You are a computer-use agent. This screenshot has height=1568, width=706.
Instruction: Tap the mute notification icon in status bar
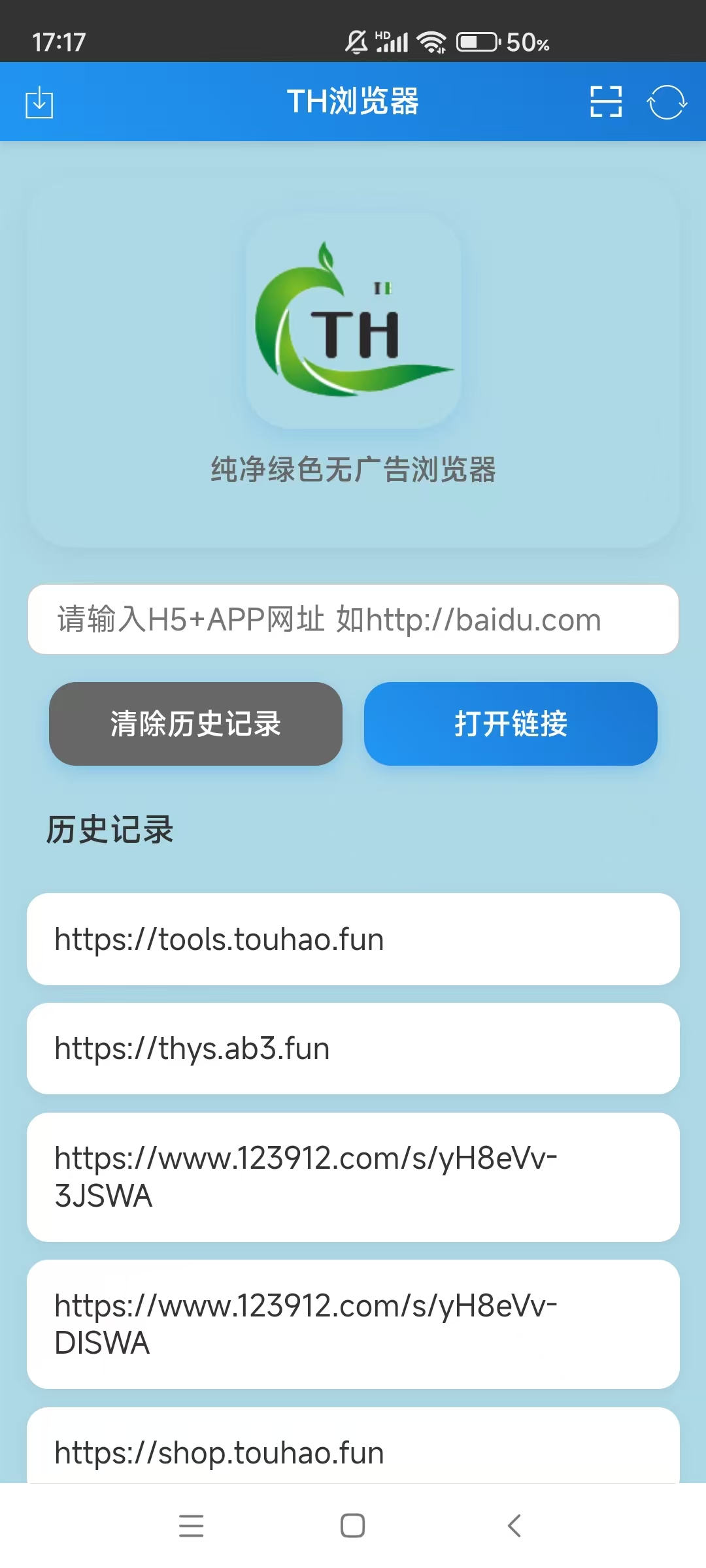pyautogui.click(x=354, y=41)
